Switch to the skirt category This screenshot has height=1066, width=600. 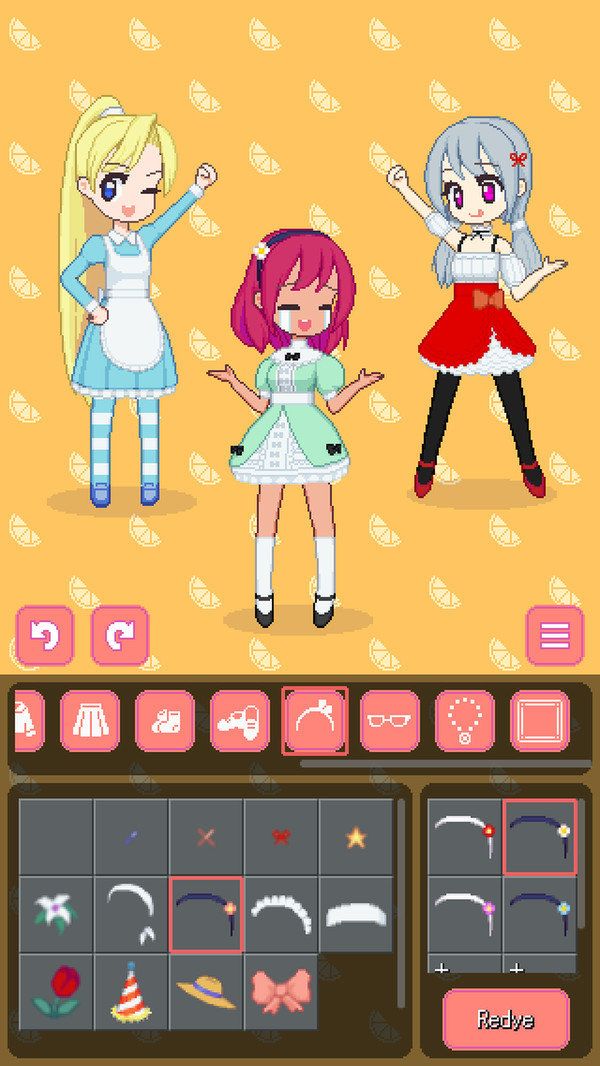(x=90, y=720)
